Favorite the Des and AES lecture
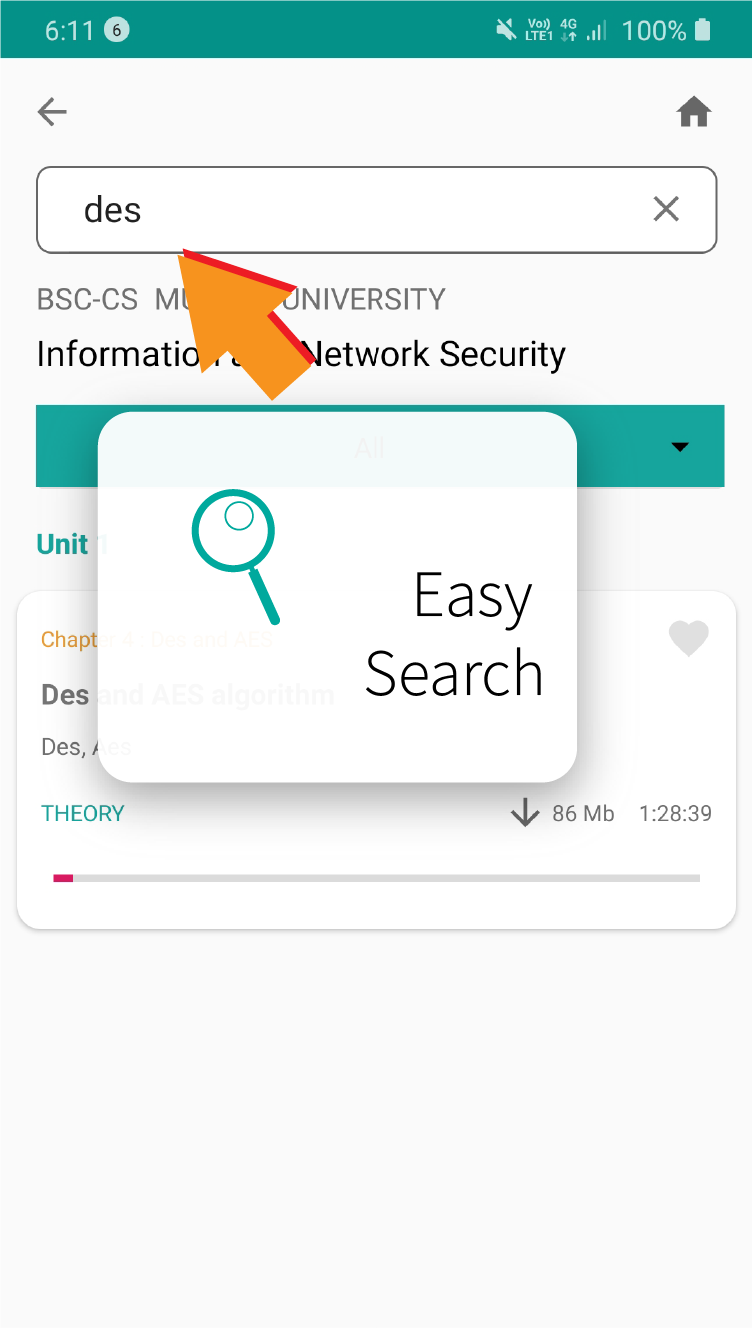 688,638
